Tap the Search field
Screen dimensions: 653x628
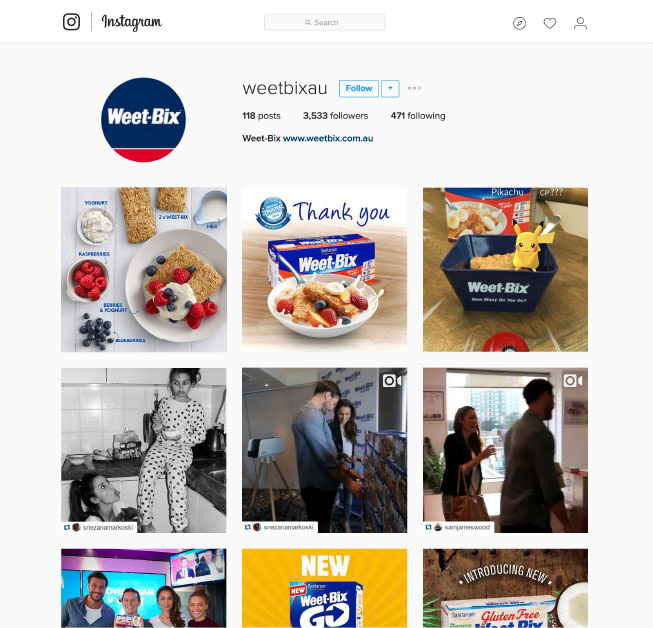324,22
